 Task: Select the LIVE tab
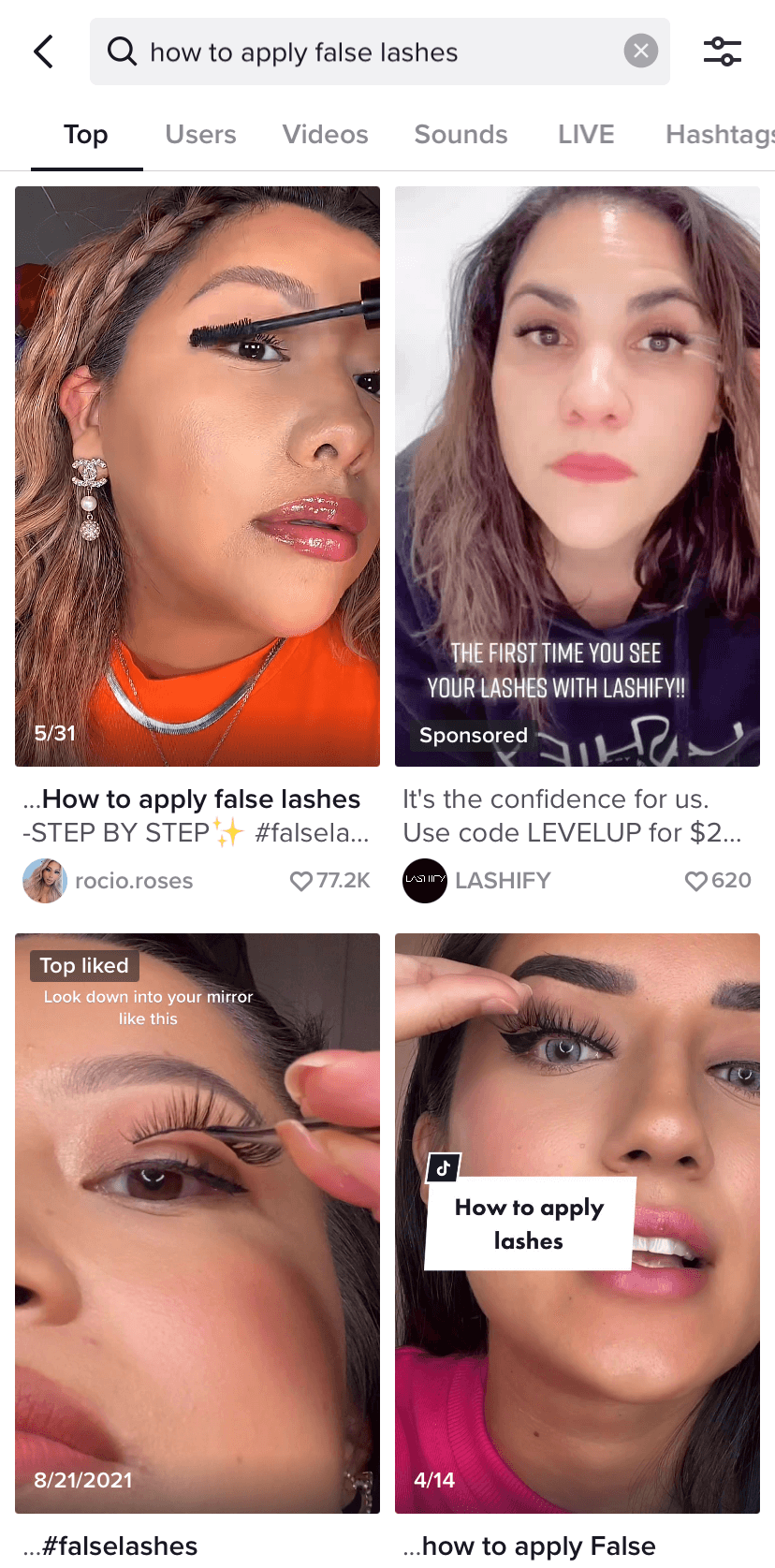(585, 134)
